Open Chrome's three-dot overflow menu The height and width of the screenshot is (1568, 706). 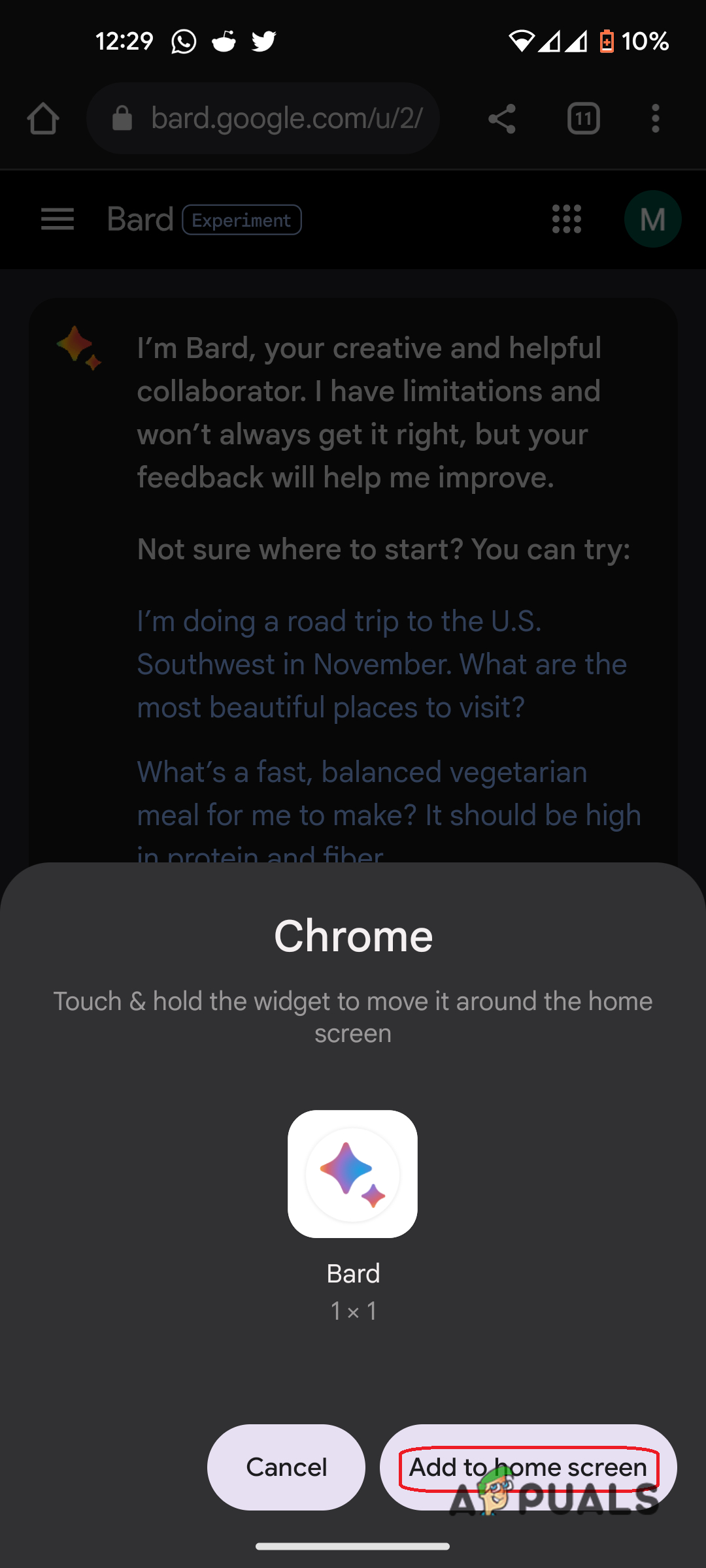(x=656, y=119)
